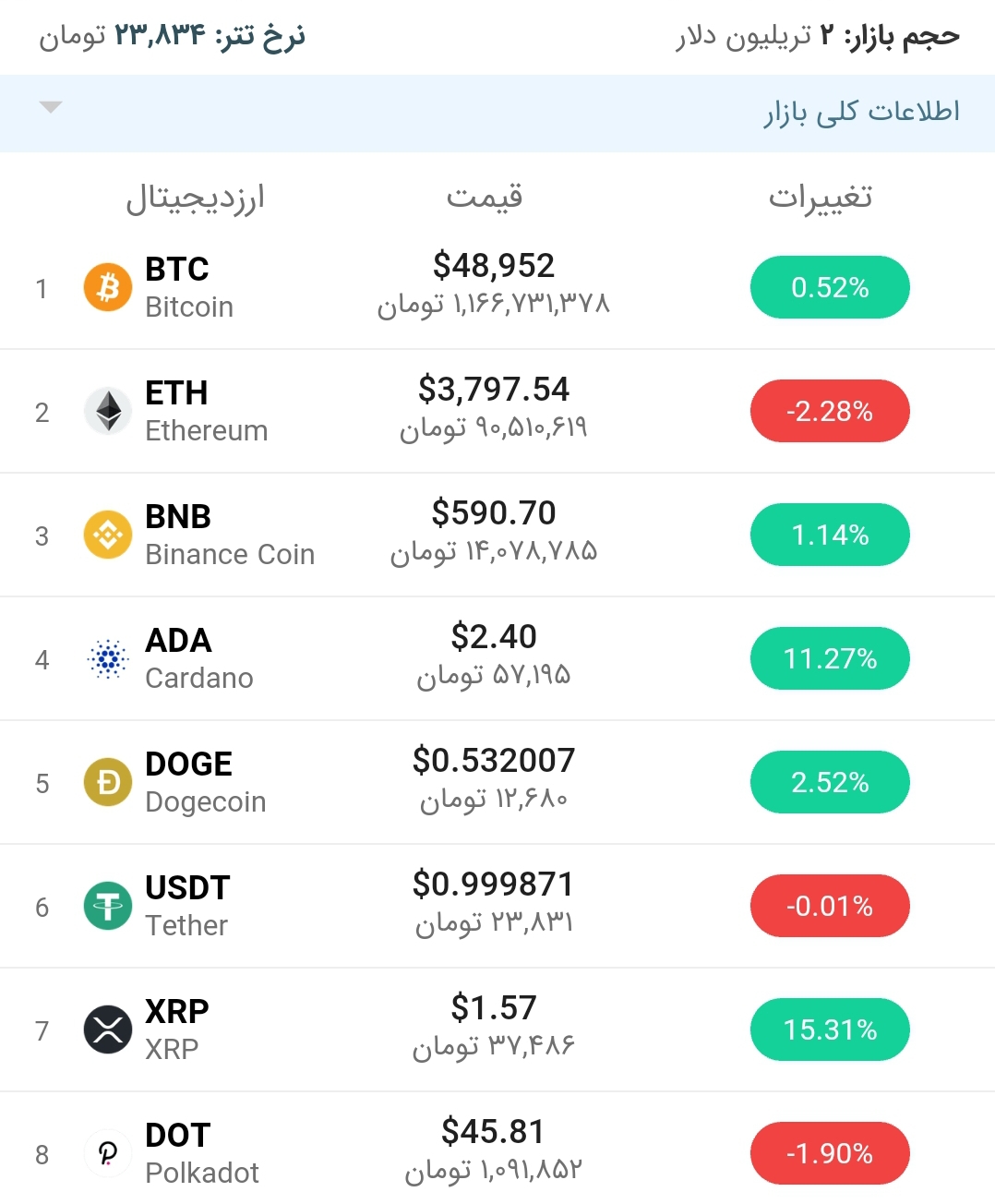This screenshot has height=1204, width=995.
Task: Tap the Polkadot DOT icon
Action: point(107,1153)
